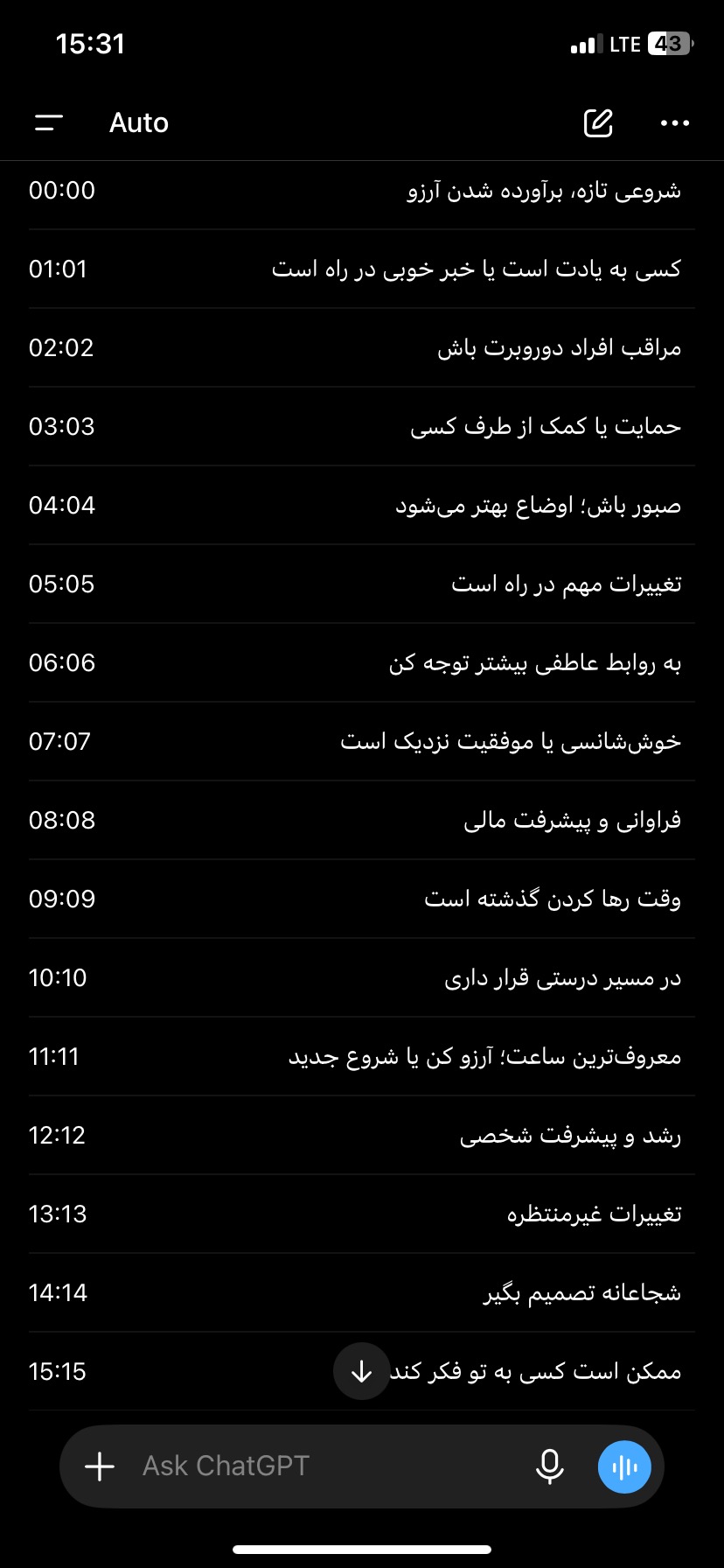Open the three-dot overflow menu
The height and width of the screenshot is (1568, 724).
[x=675, y=123]
